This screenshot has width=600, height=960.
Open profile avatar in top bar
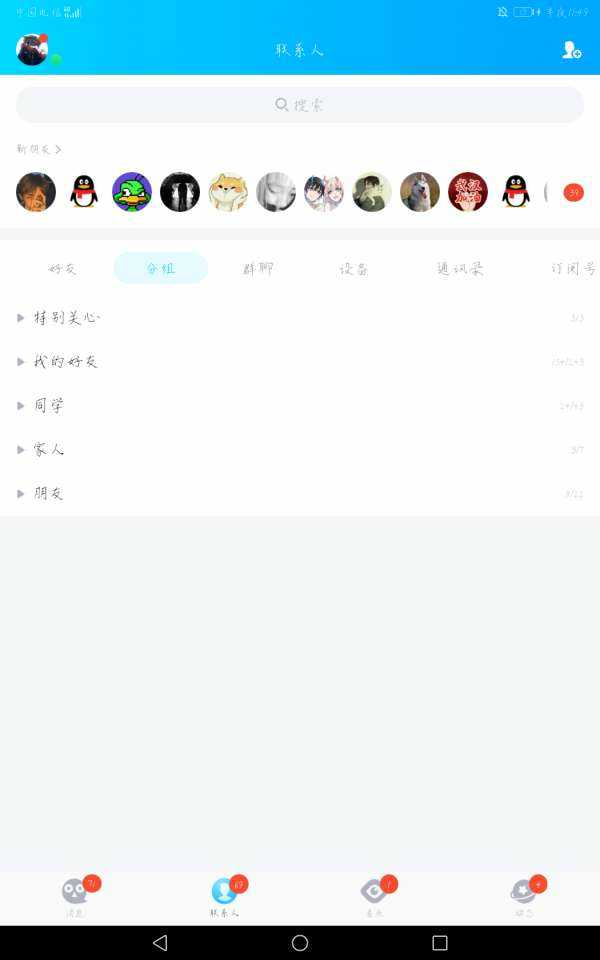pos(32,50)
